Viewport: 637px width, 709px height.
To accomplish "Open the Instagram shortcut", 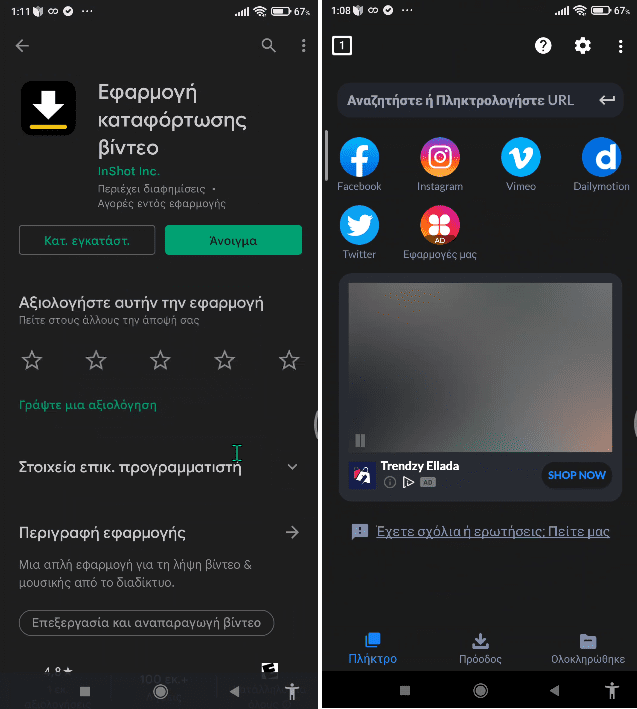I will pos(439,160).
